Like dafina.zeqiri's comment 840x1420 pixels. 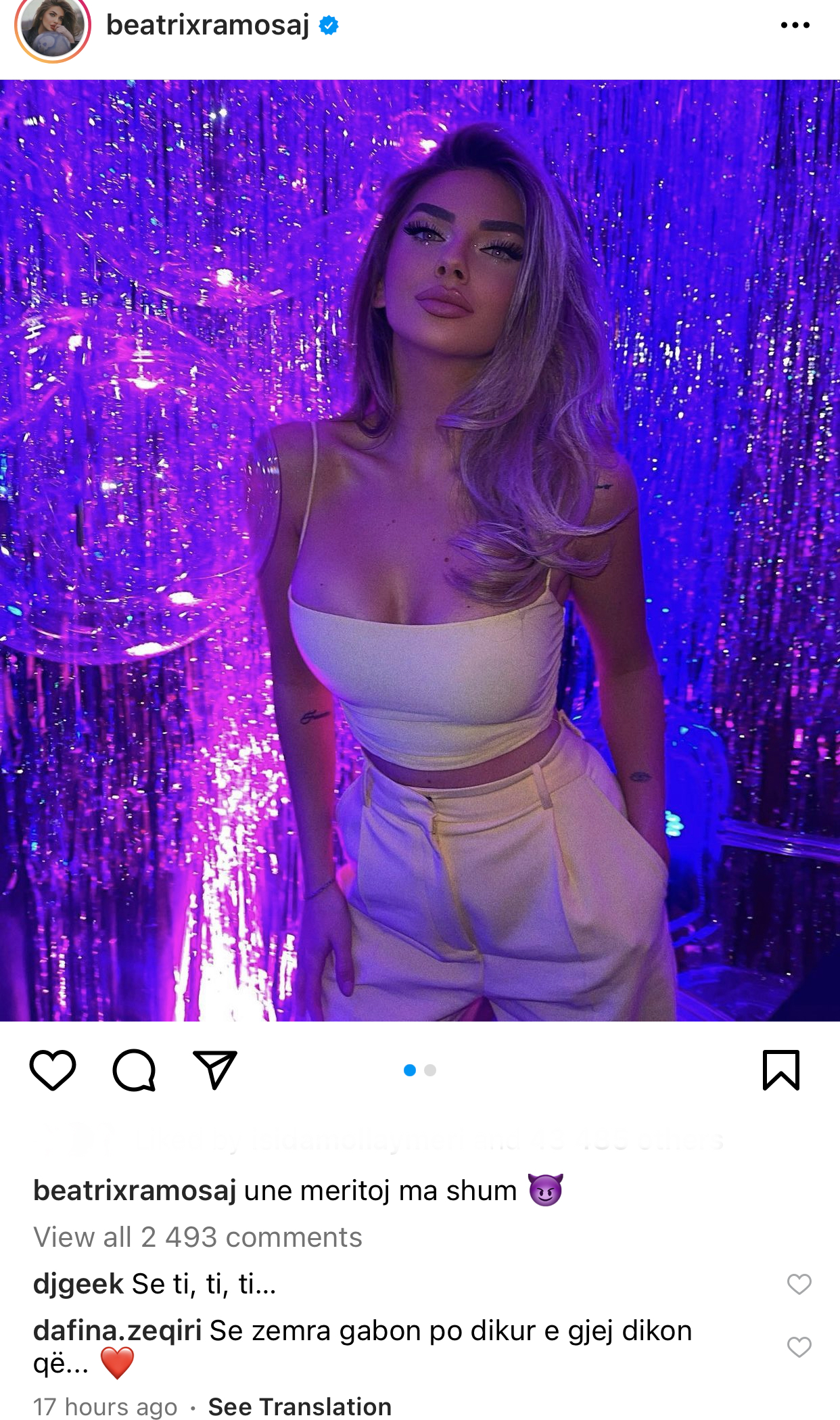click(x=799, y=1347)
